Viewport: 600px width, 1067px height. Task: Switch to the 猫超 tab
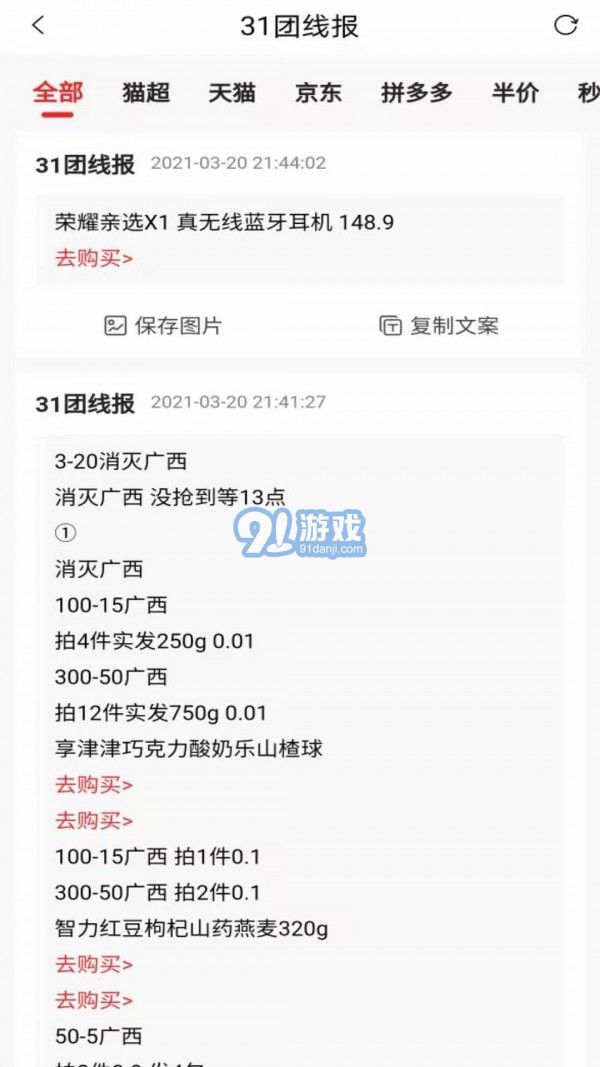[146, 93]
